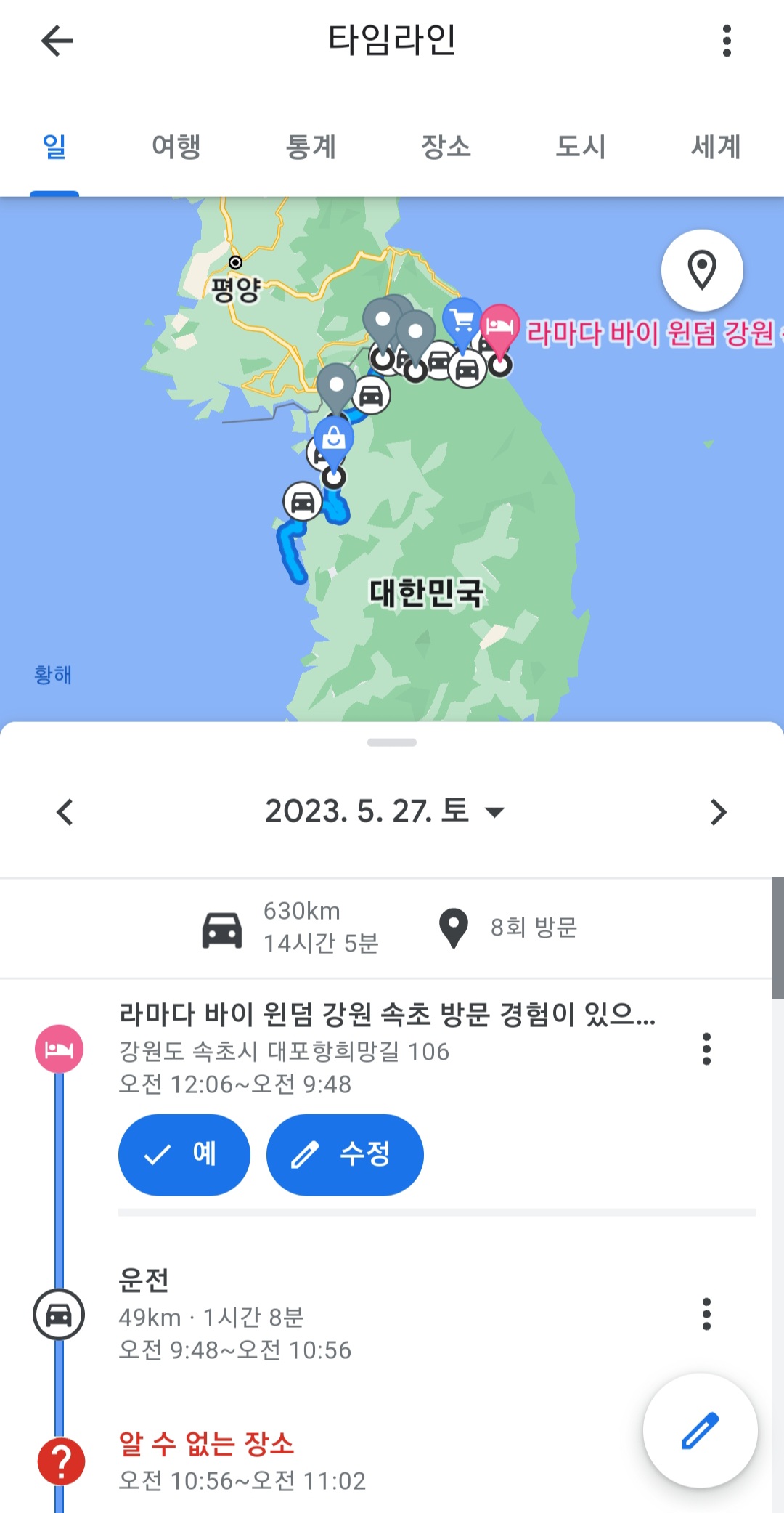784x1513 pixels.
Task: Switch to the 여행 tab
Action: (176, 147)
